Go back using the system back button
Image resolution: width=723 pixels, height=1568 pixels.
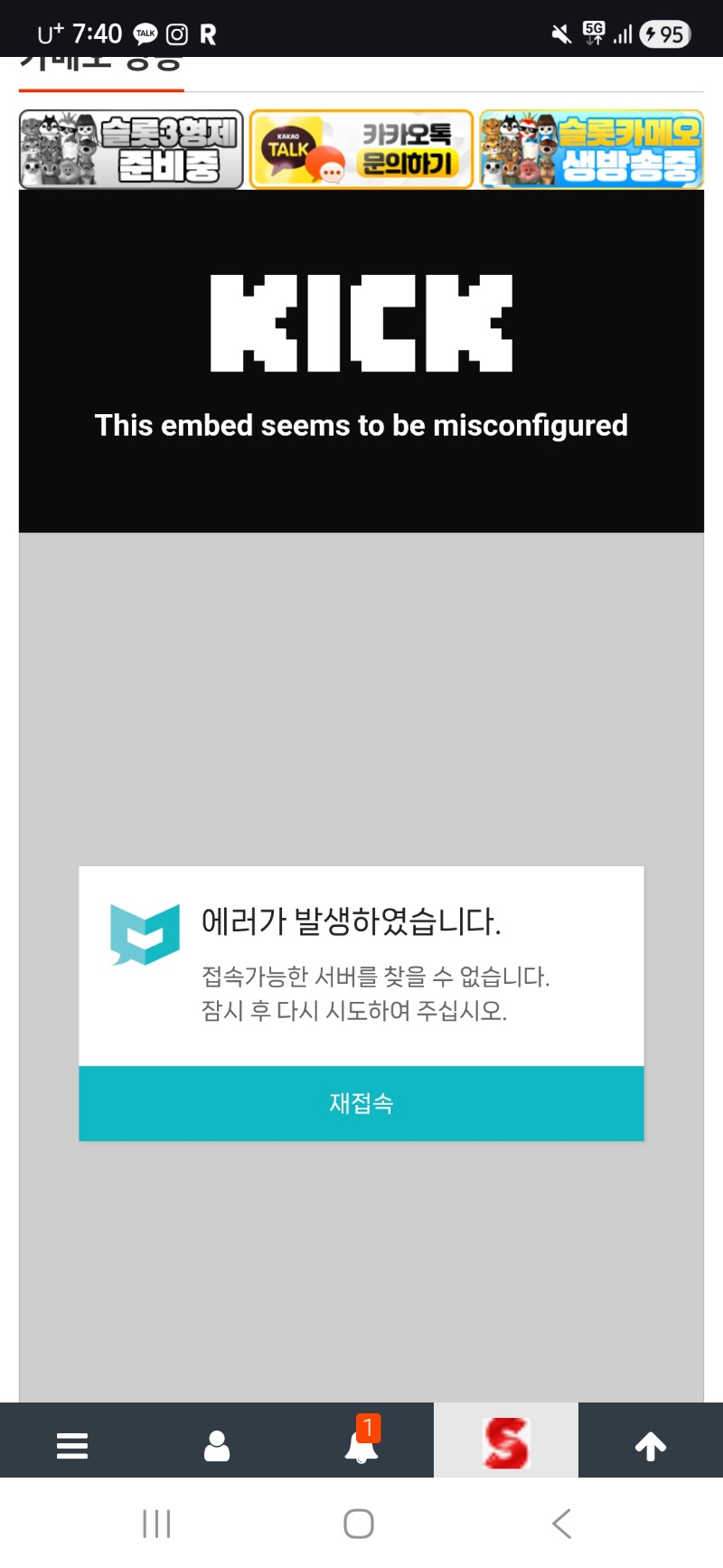pos(561,1524)
